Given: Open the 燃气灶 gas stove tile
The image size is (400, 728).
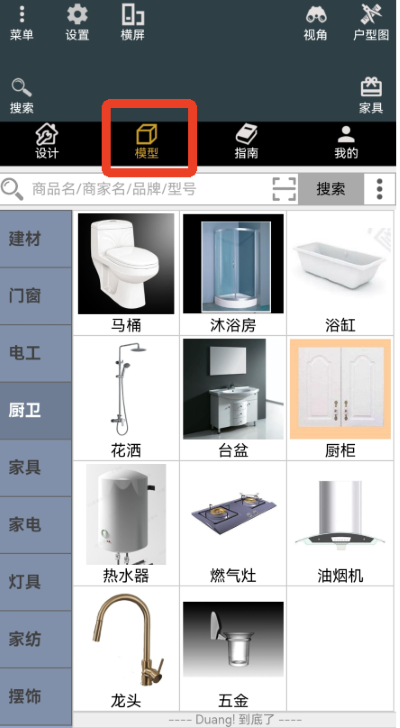Looking at the screenshot, I should click(233, 523).
